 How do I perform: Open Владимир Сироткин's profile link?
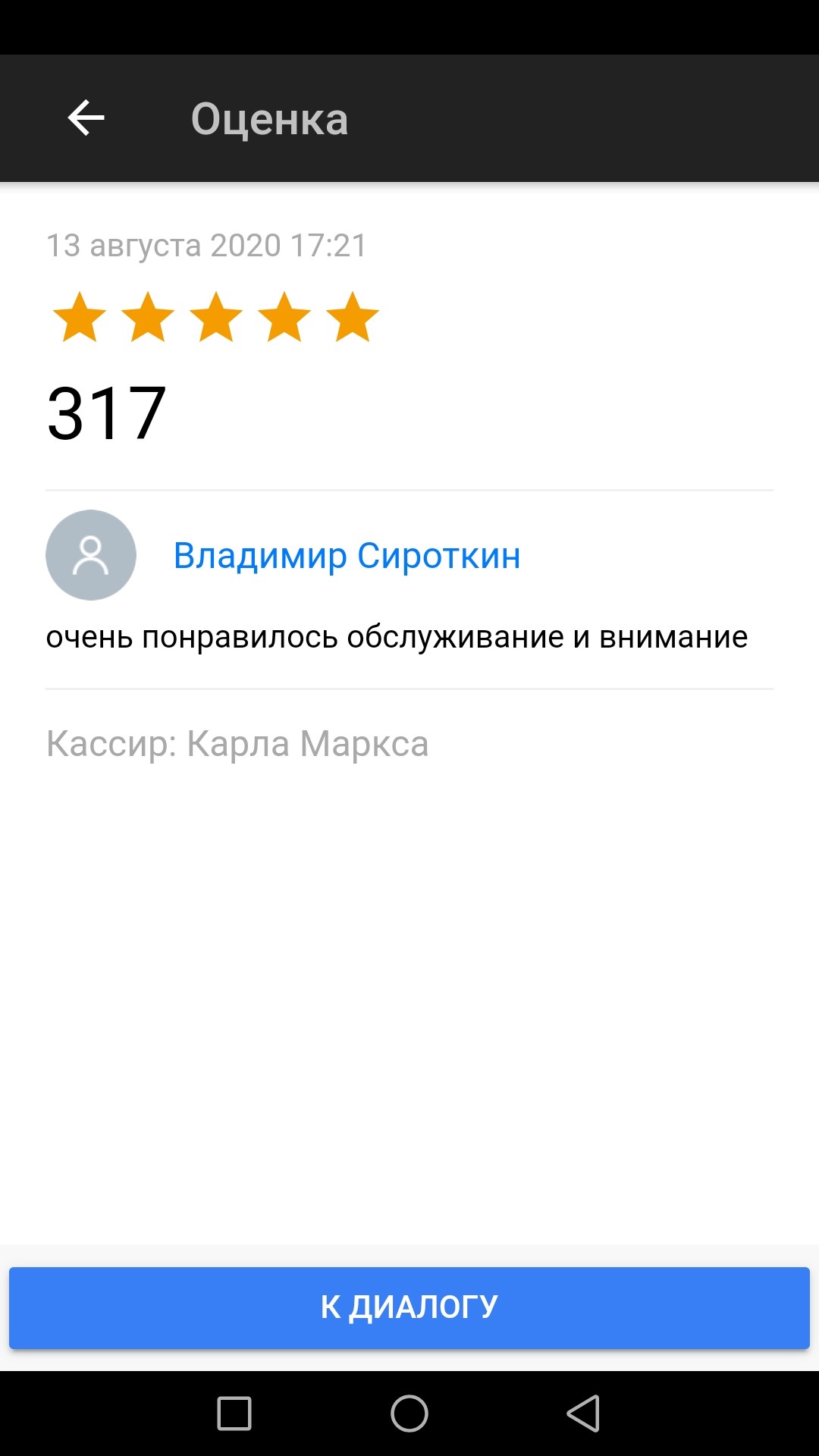[x=347, y=556]
